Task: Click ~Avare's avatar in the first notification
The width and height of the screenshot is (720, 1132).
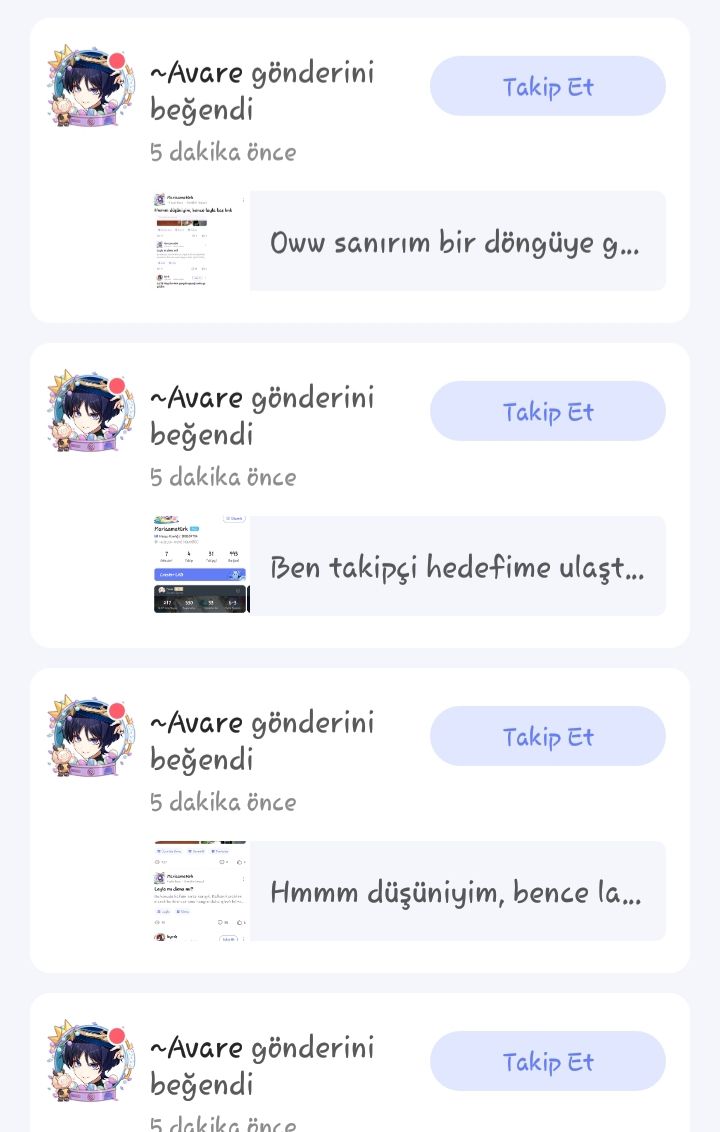Action: pos(90,85)
